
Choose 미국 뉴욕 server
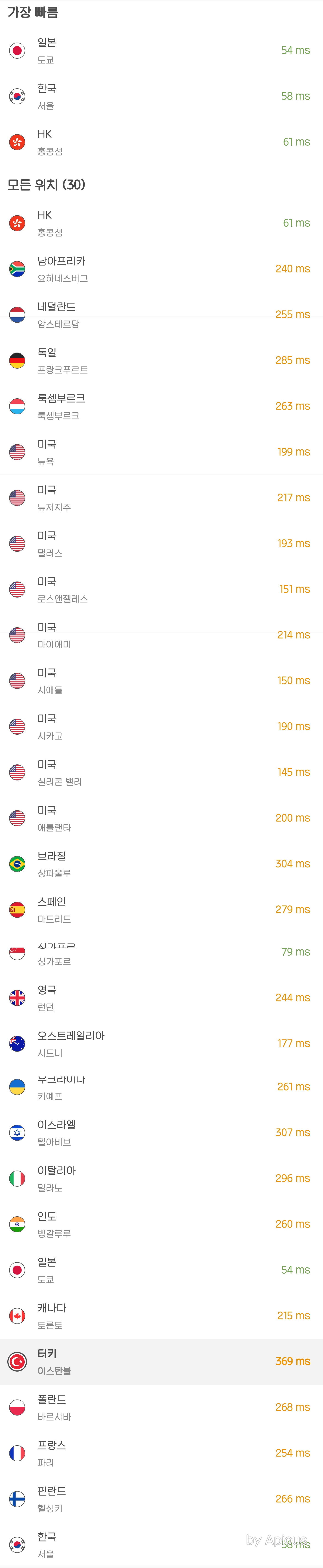tap(161, 452)
